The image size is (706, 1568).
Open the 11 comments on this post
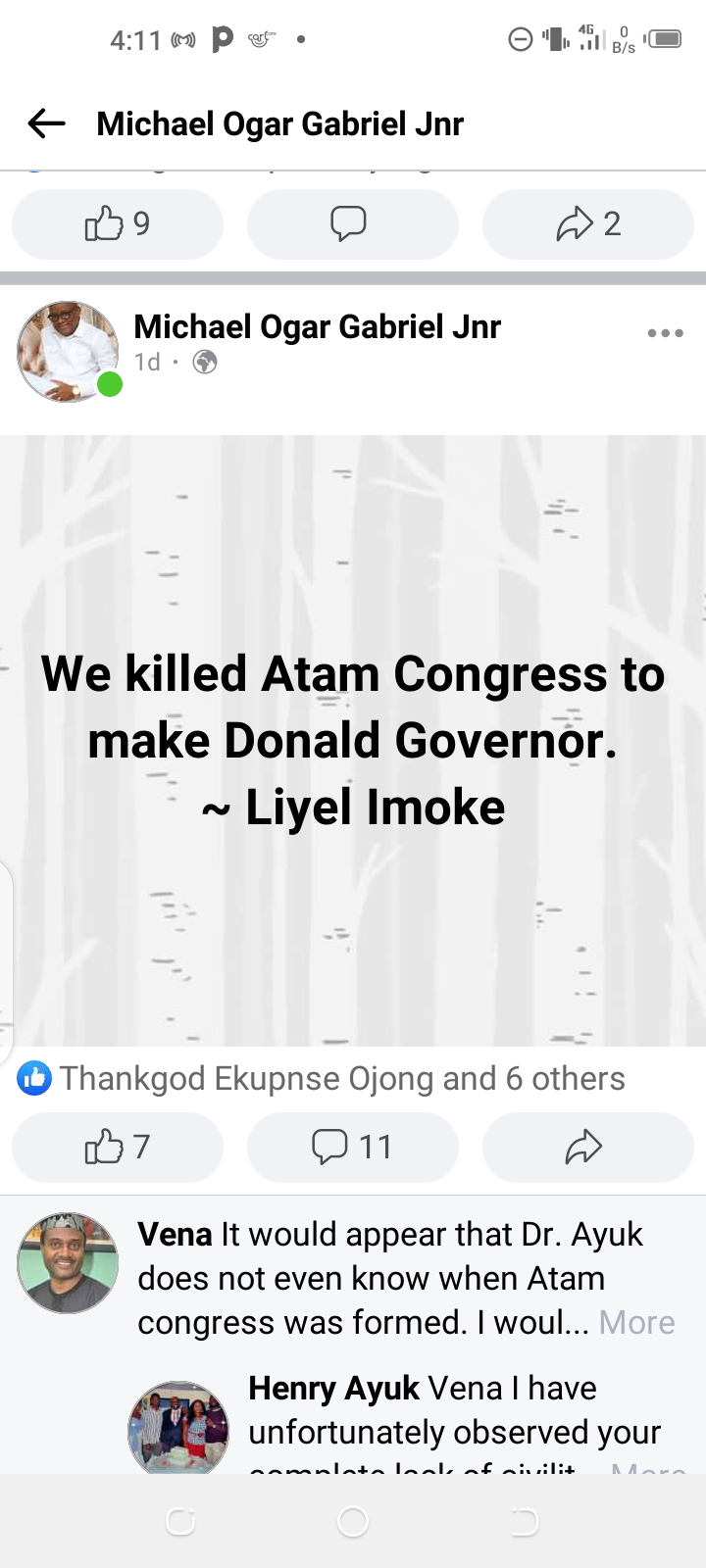(x=352, y=1147)
